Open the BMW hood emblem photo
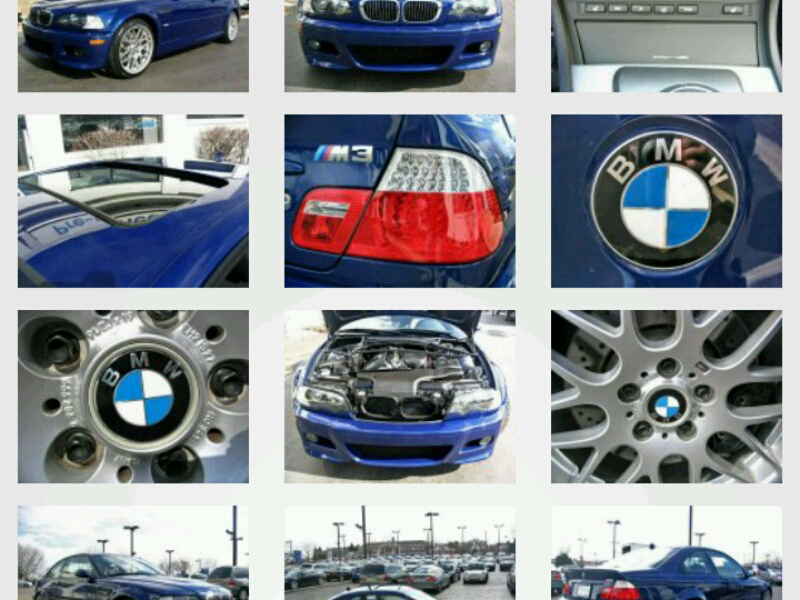Screen dimensions: 800x600 (666, 201)
